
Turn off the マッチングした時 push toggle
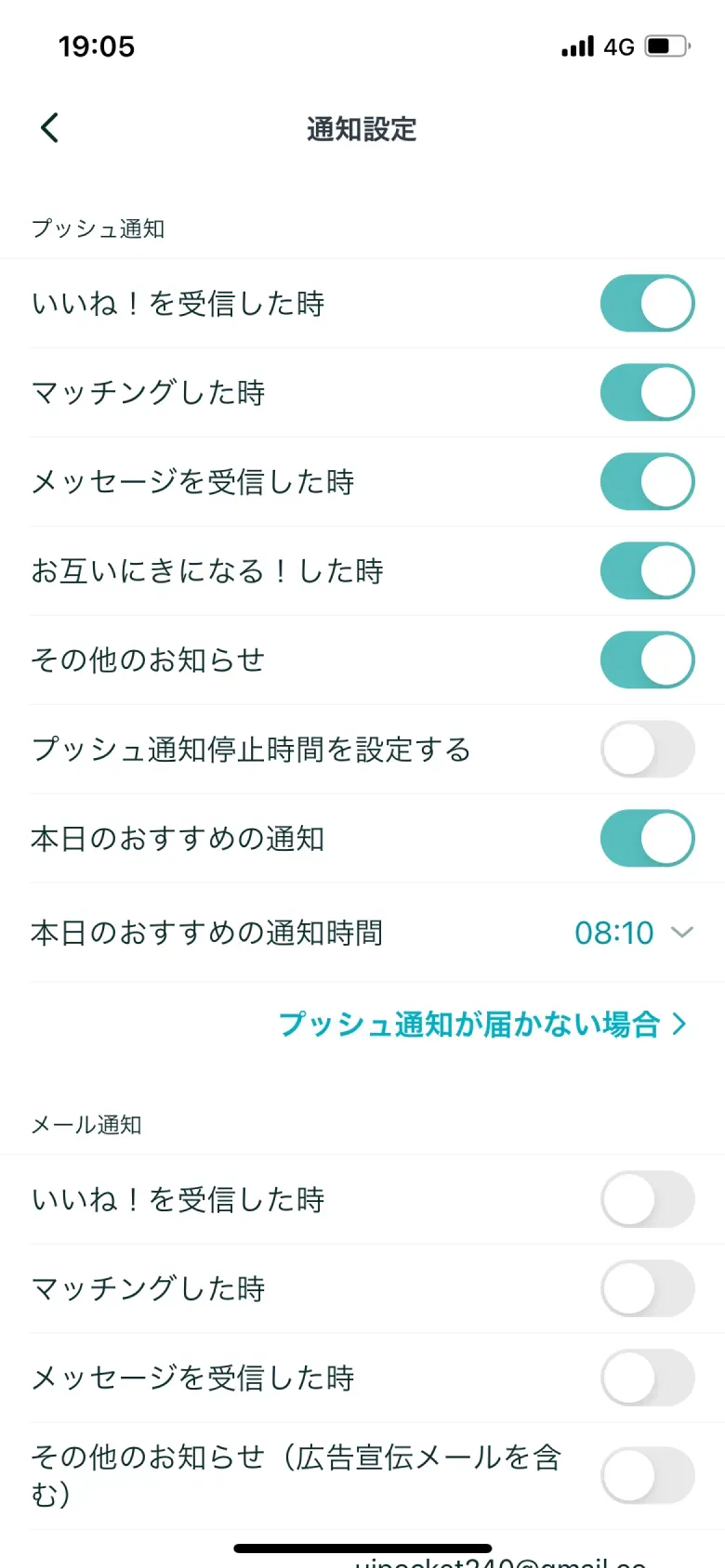click(x=648, y=392)
